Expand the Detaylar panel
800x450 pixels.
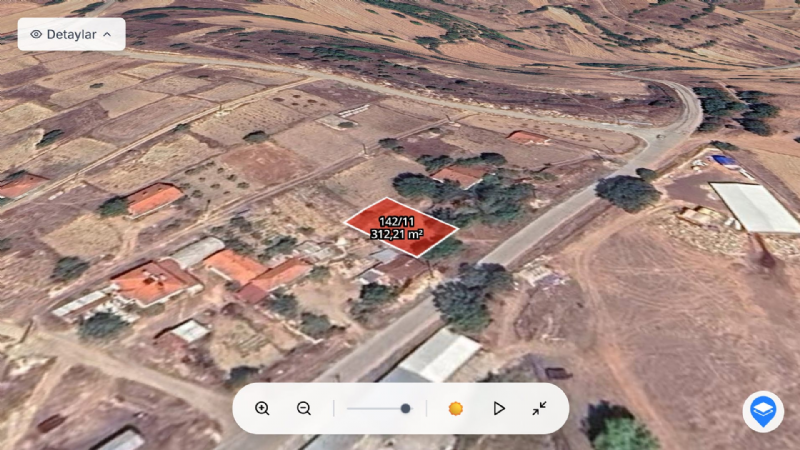tap(71, 34)
